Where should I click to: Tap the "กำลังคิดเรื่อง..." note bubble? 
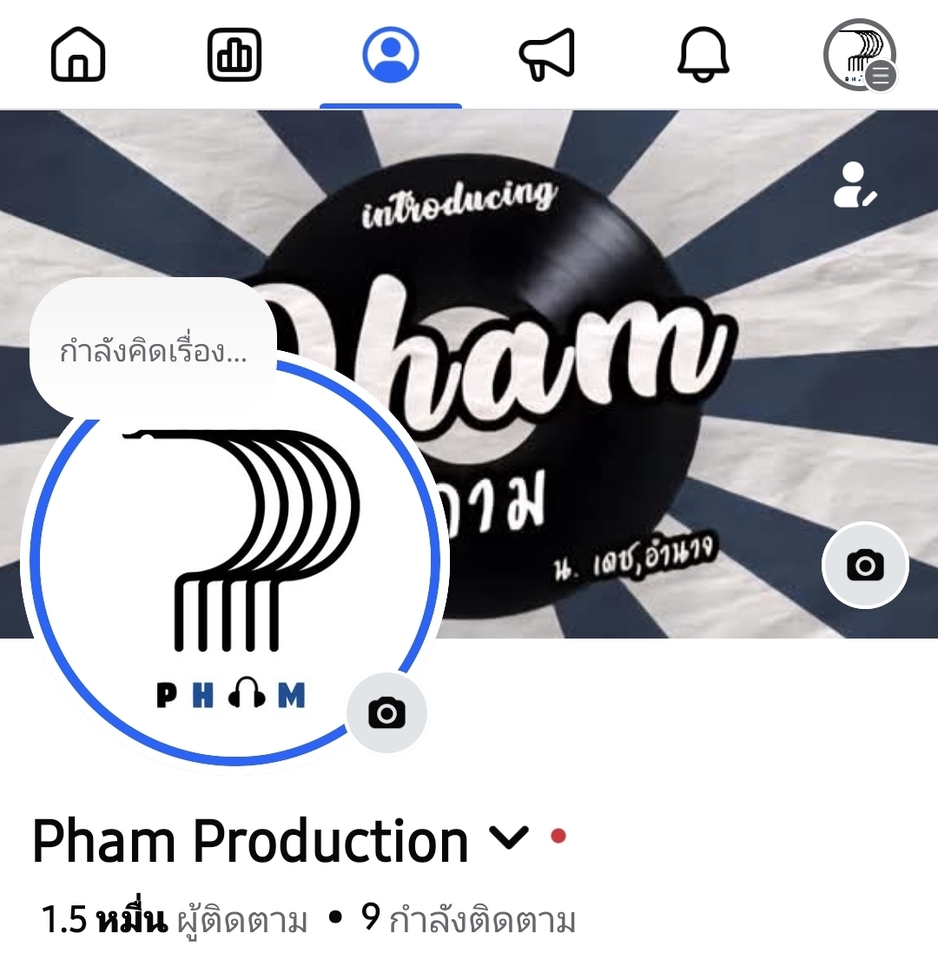tap(153, 351)
